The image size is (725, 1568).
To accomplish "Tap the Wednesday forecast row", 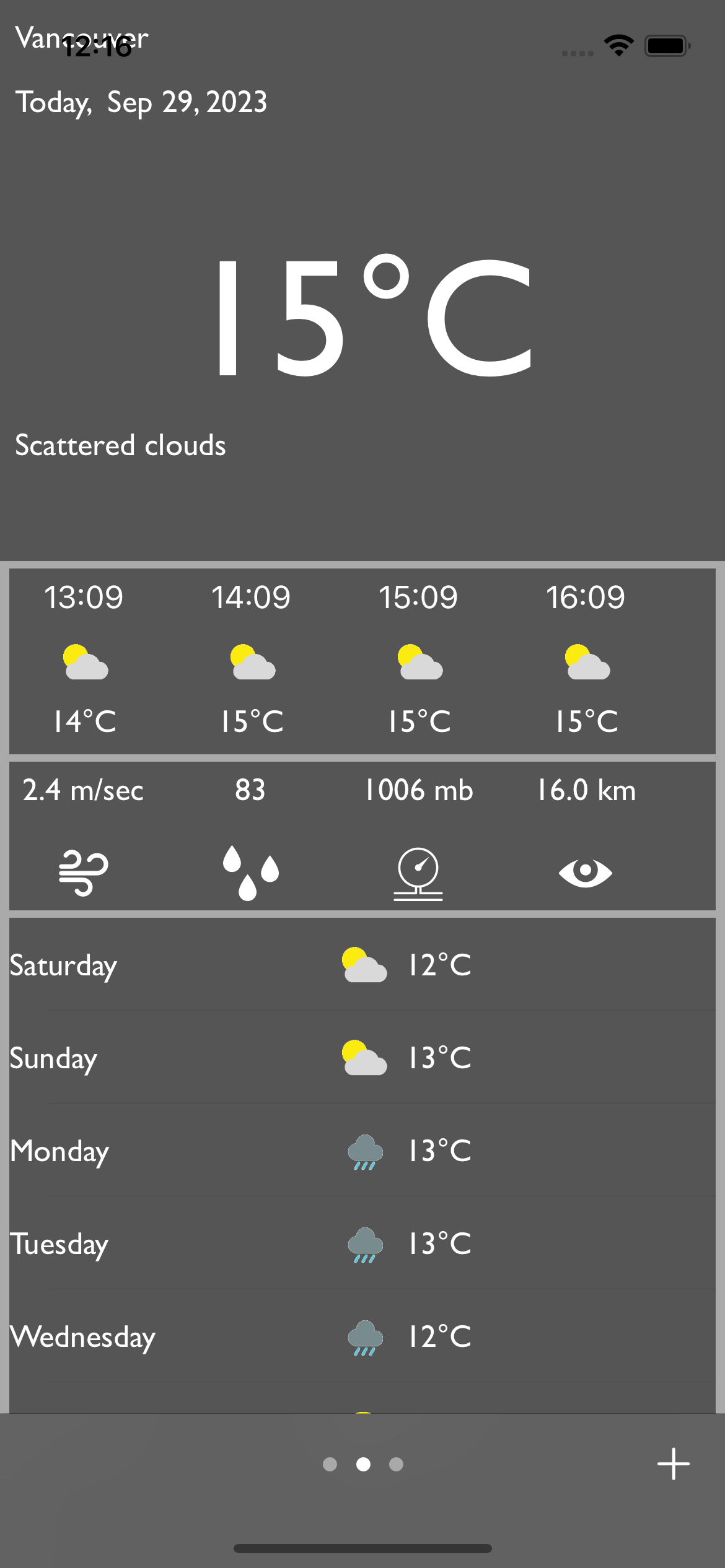I will (x=362, y=1336).
